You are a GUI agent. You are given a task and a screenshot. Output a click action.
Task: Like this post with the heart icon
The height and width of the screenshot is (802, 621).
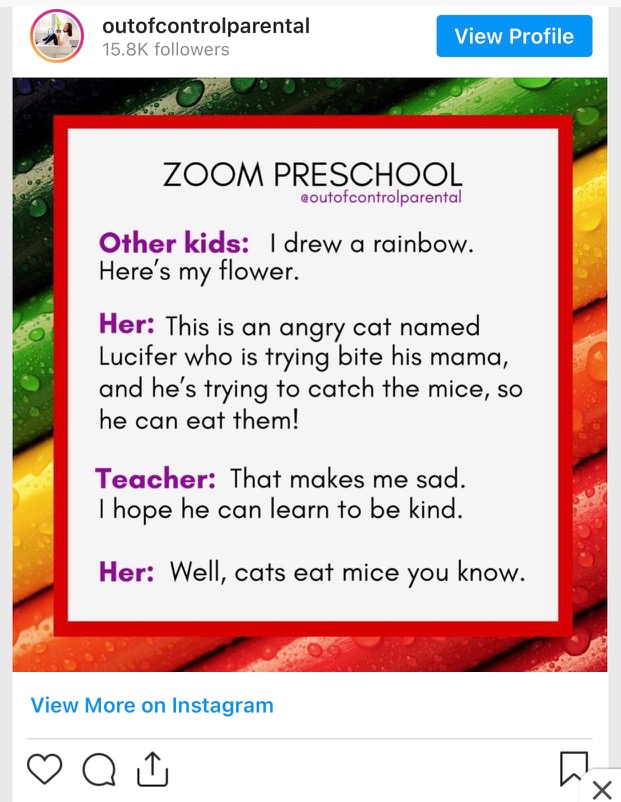point(44,768)
